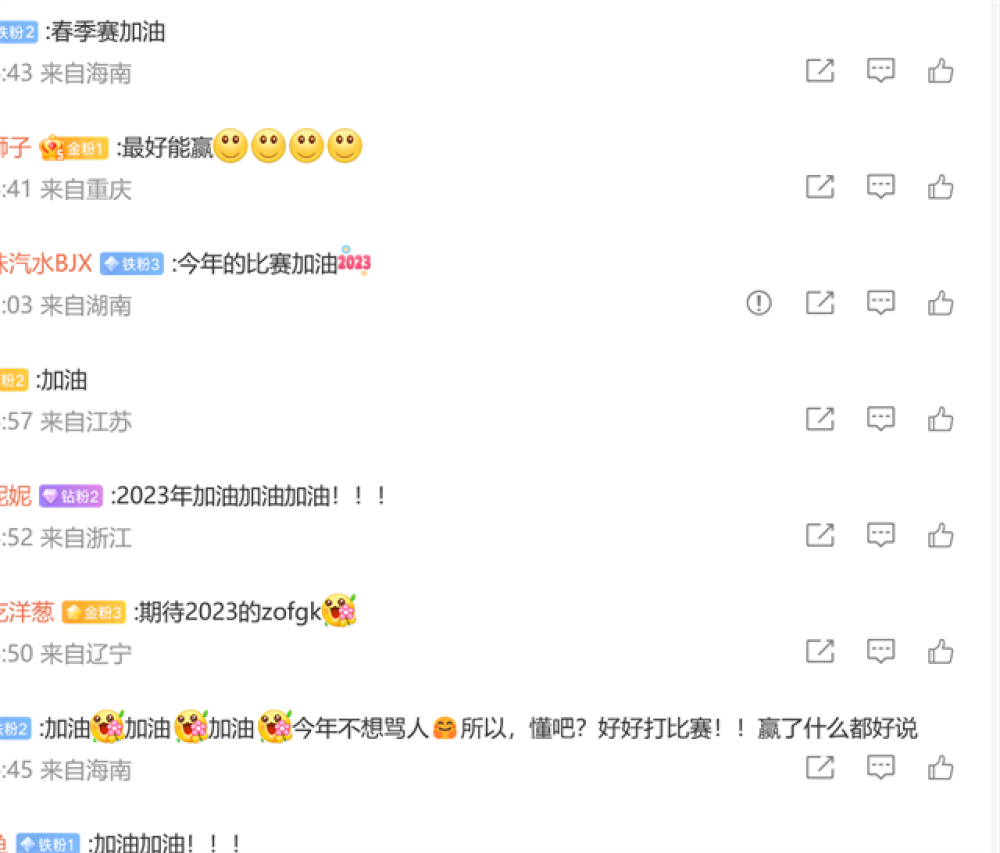Screen dimensions: 1000x853
Task: Reply to the 加油 comment from 江苏
Action: pos(880,419)
